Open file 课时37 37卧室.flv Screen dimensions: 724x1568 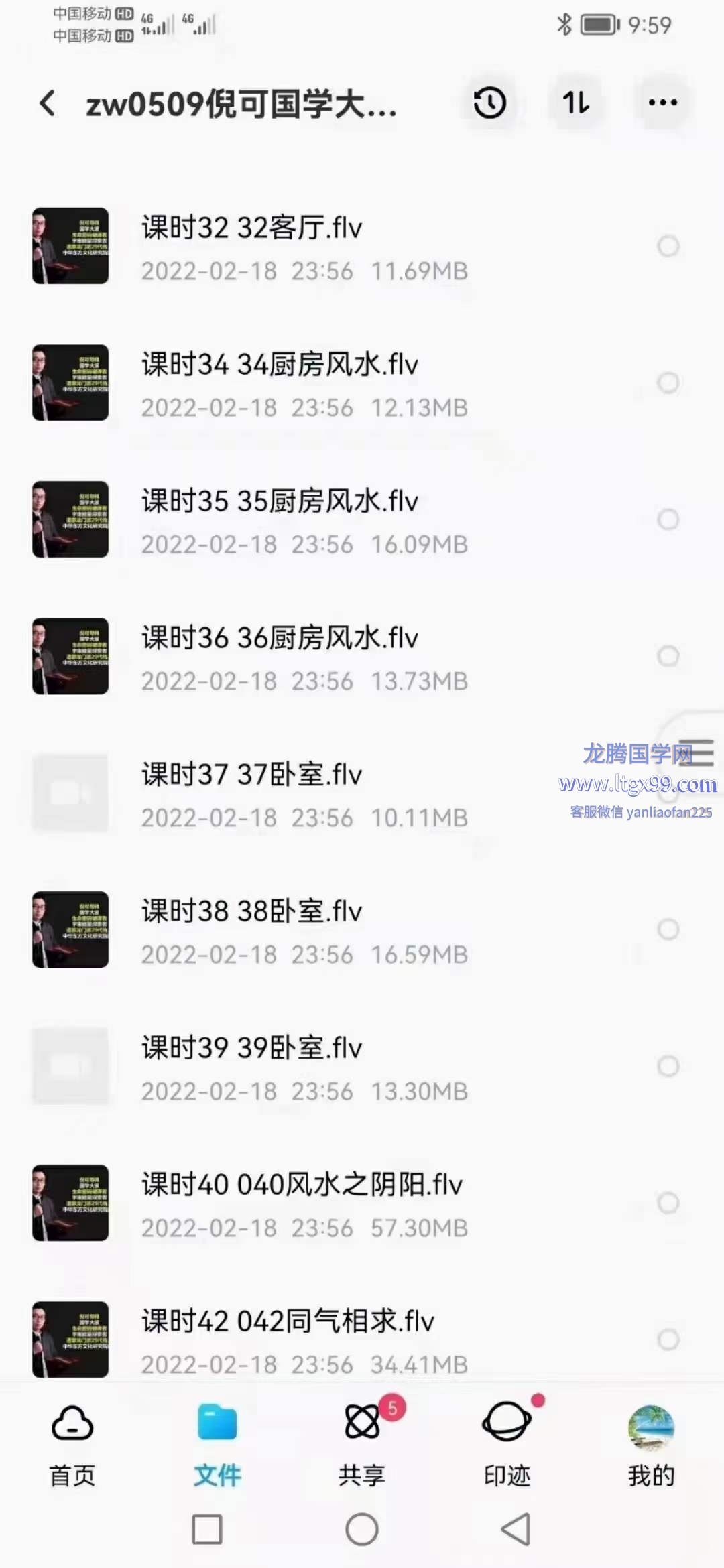(x=251, y=776)
